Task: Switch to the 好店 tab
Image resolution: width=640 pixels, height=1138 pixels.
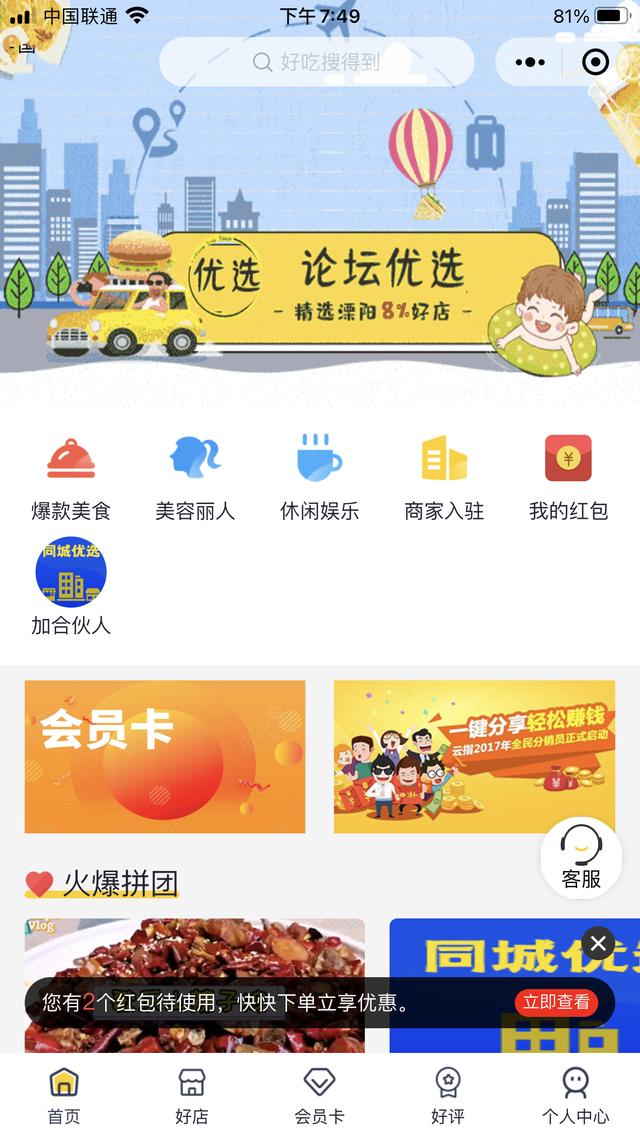Action: (x=192, y=1095)
